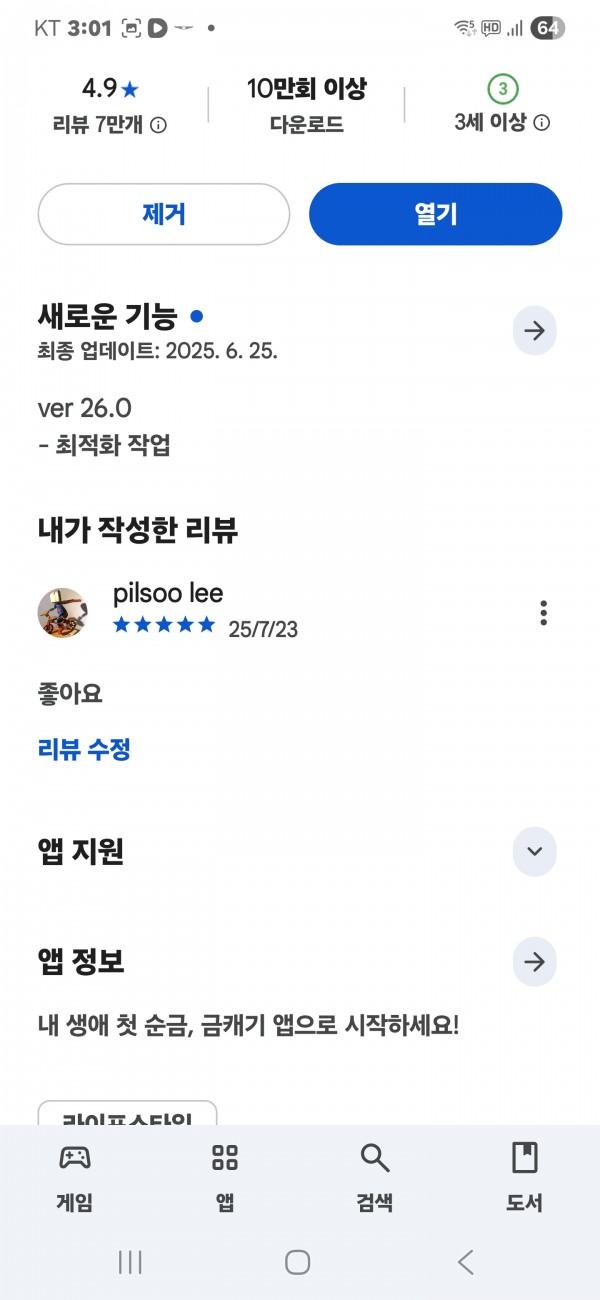Open the 앱 정보 arrow

[535, 962]
